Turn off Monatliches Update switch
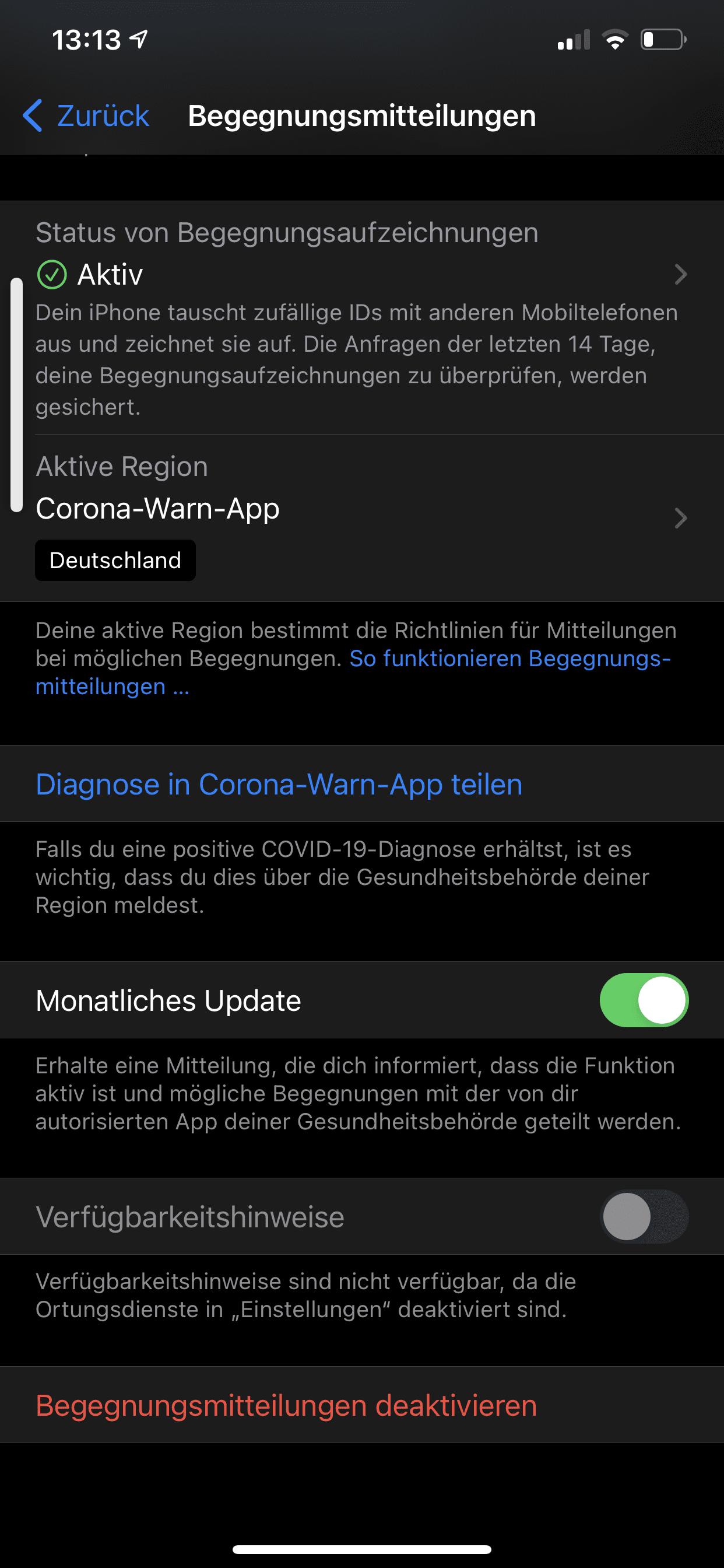The height and width of the screenshot is (1568, 724). click(643, 1000)
